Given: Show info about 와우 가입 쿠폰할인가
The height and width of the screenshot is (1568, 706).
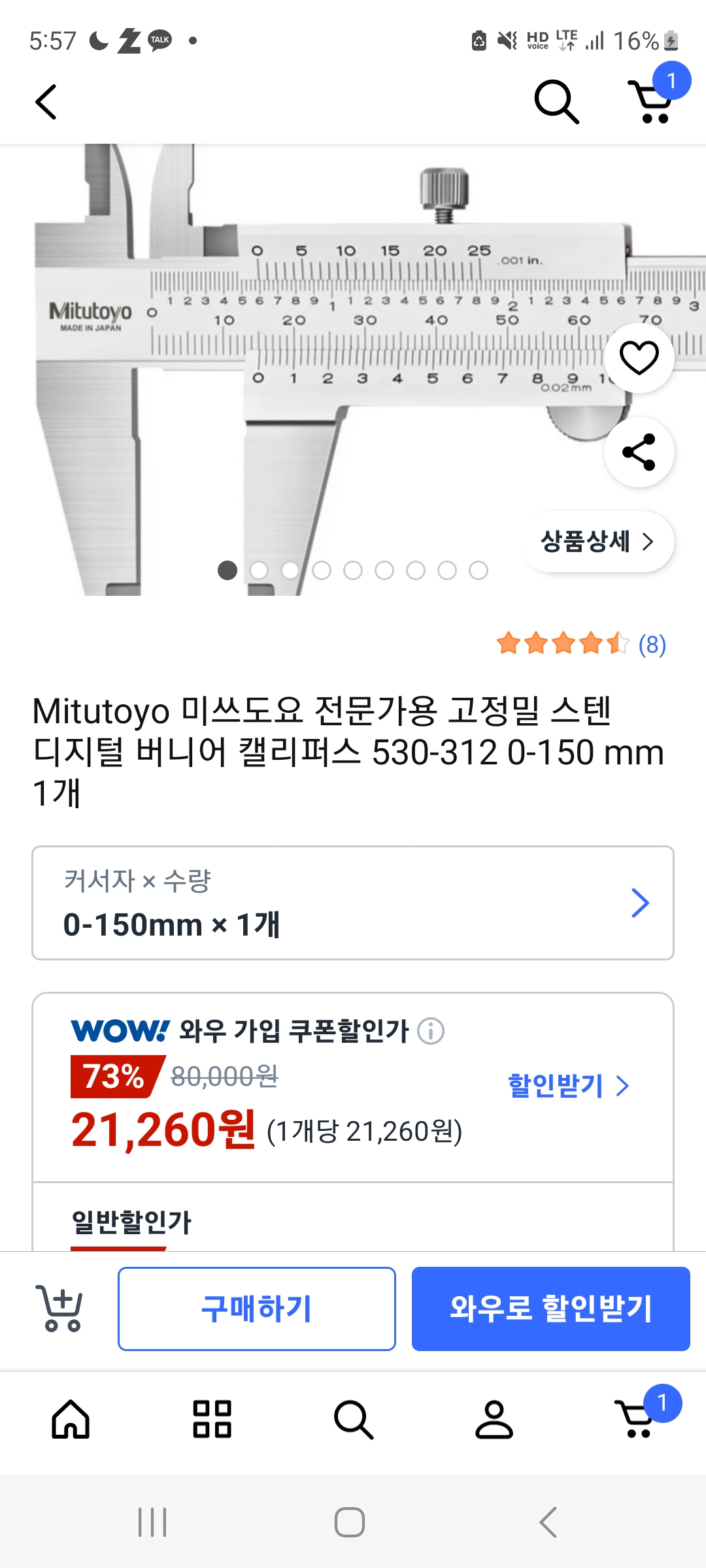Looking at the screenshot, I should tap(431, 1032).
